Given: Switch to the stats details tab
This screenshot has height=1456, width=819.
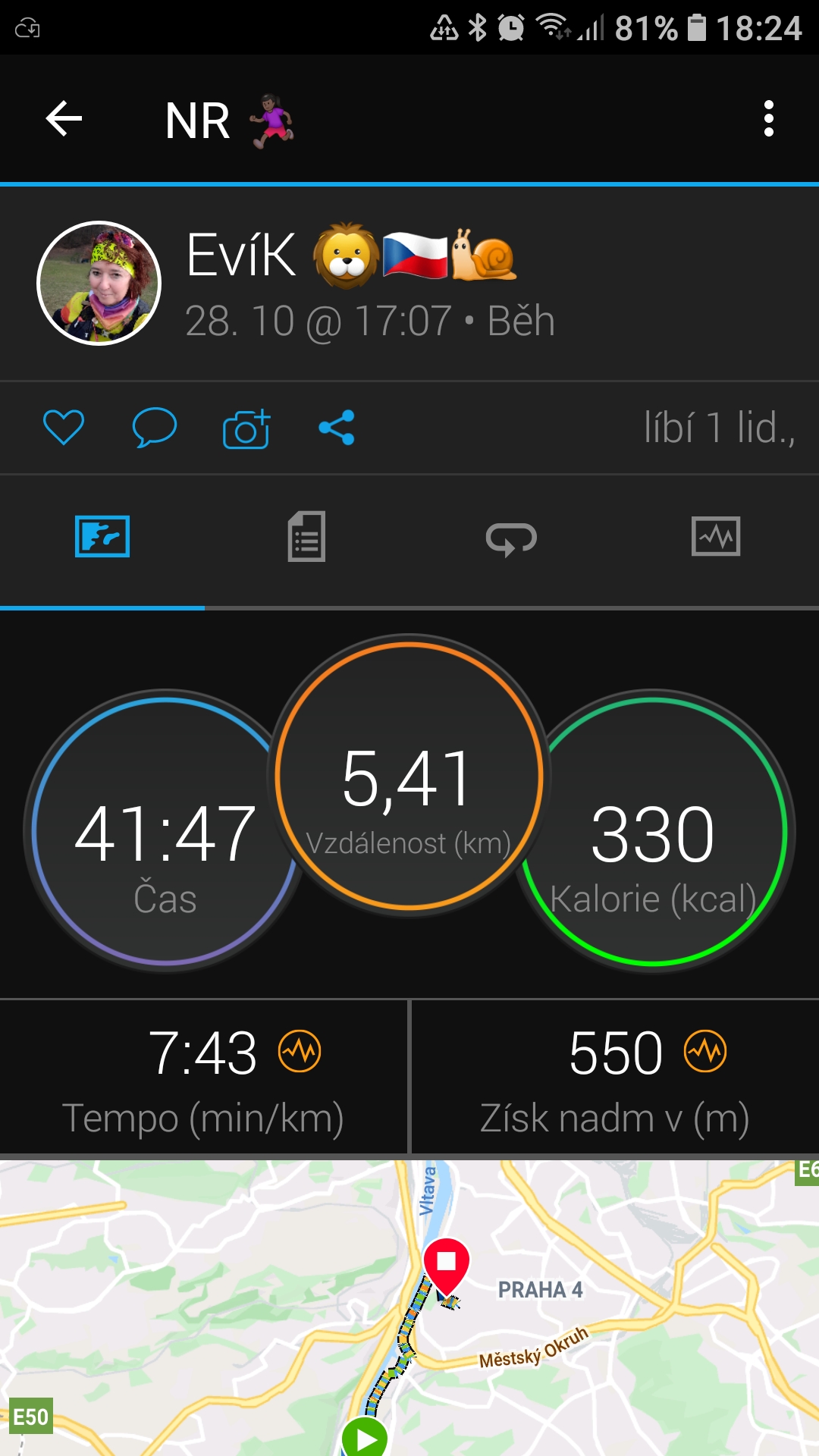Looking at the screenshot, I should click(307, 537).
